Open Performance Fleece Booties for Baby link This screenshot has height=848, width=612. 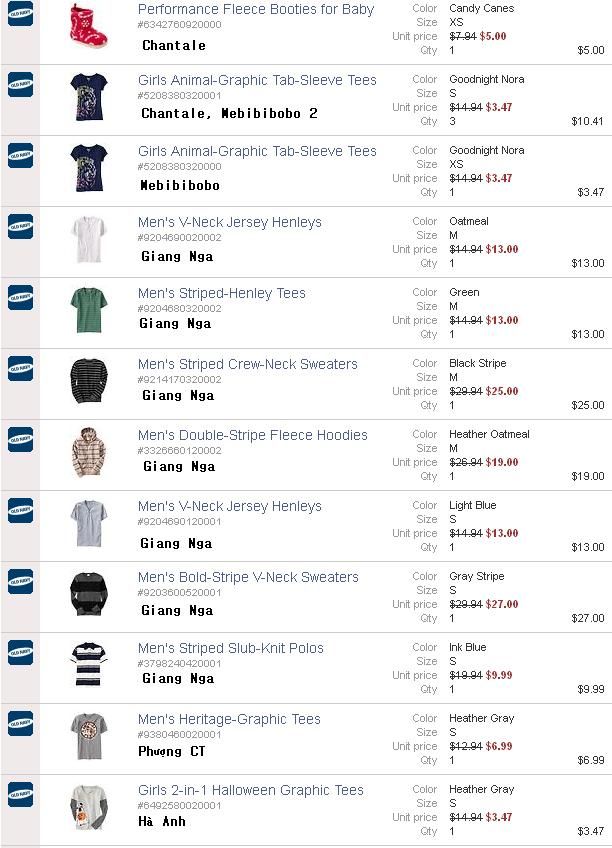coord(255,9)
